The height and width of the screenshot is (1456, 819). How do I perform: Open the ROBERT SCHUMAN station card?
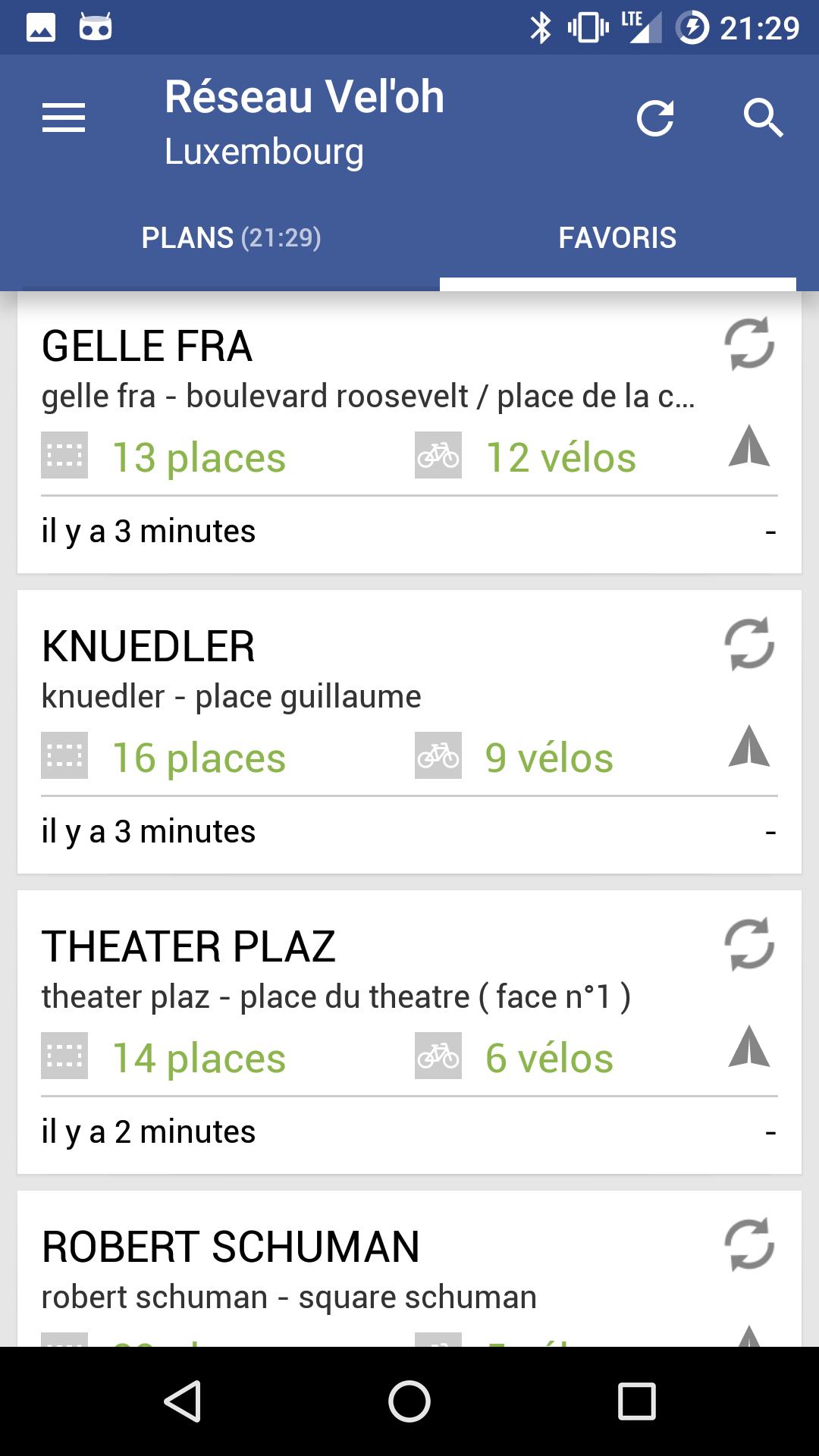[409, 1269]
